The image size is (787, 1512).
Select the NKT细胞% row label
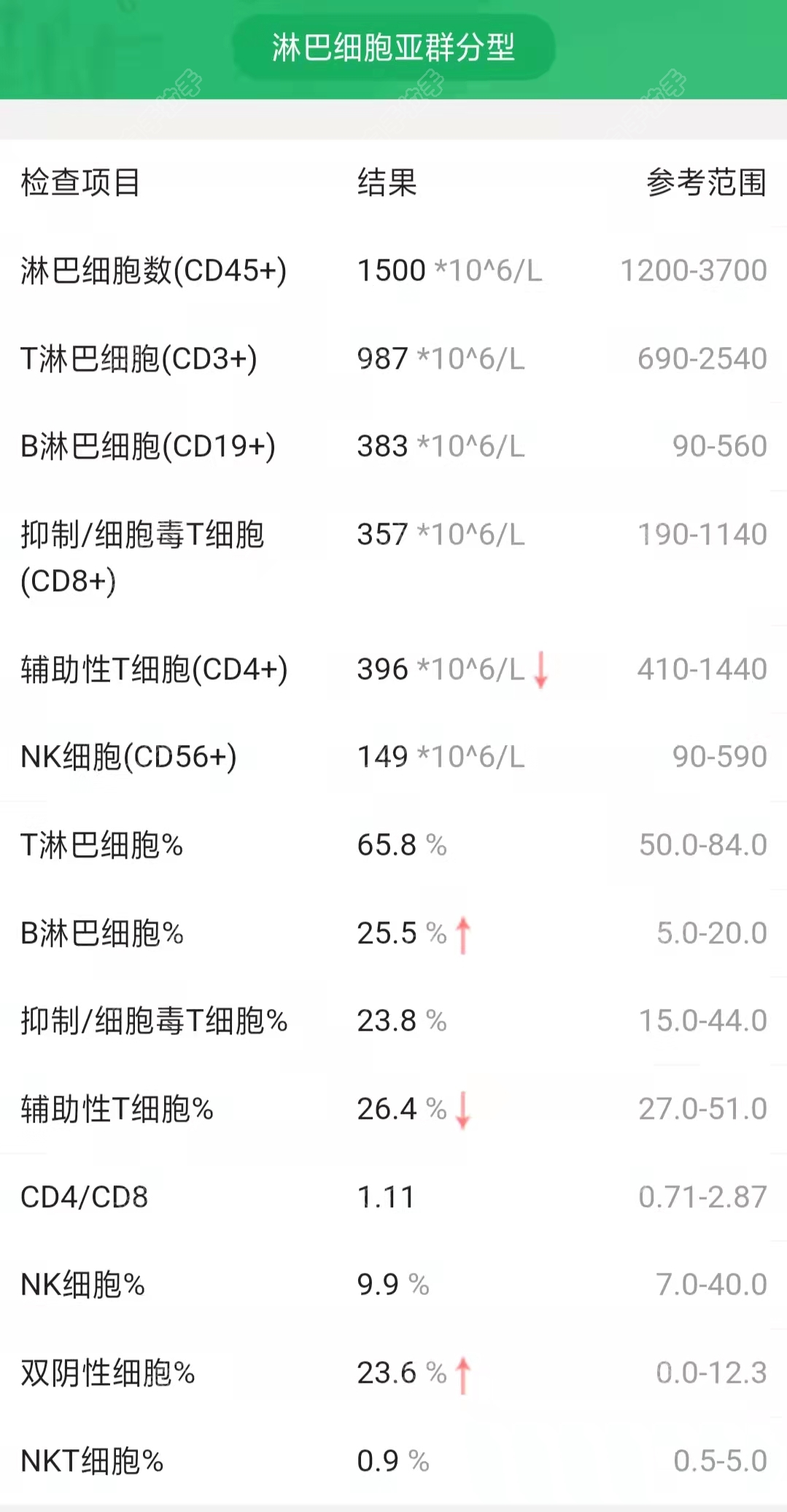click(95, 1462)
